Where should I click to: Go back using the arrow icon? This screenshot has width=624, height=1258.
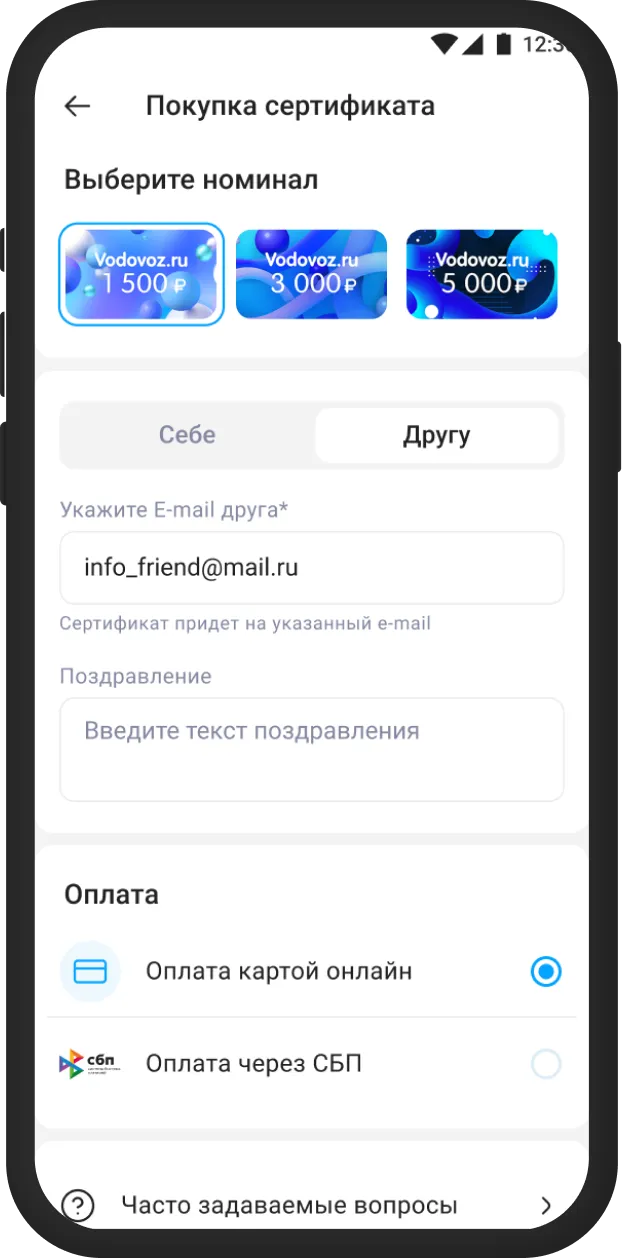(77, 106)
